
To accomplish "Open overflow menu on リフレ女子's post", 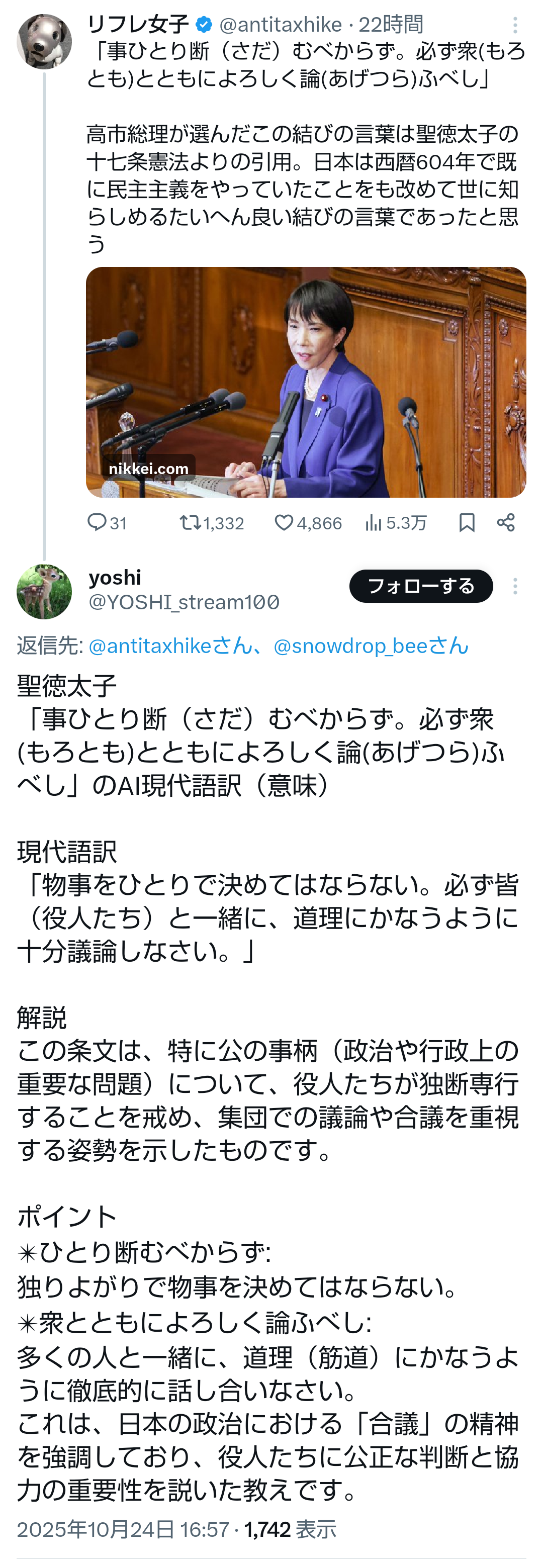I will [515, 25].
